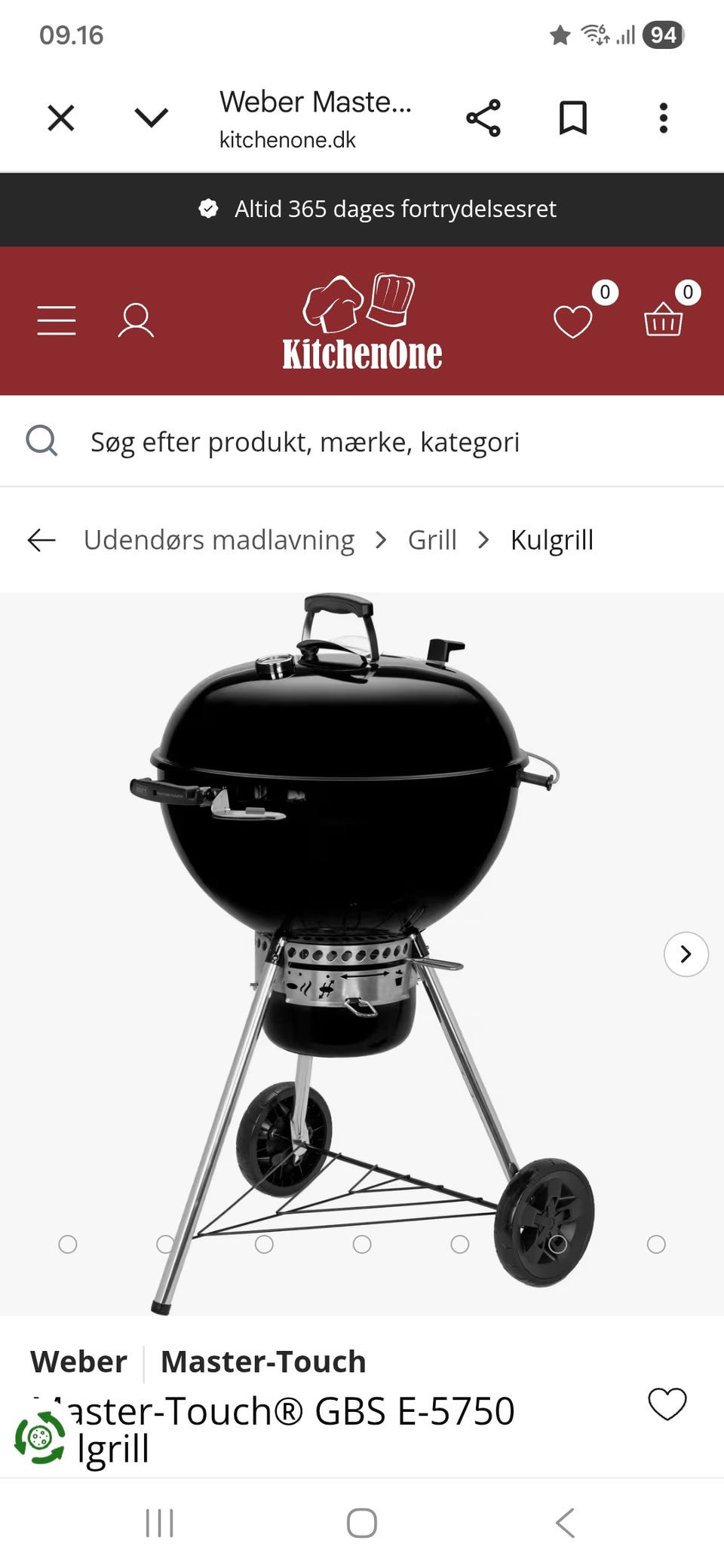Close the in-app browser tab
Image resolution: width=724 pixels, height=1568 pixels.
click(x=60, y=118)
